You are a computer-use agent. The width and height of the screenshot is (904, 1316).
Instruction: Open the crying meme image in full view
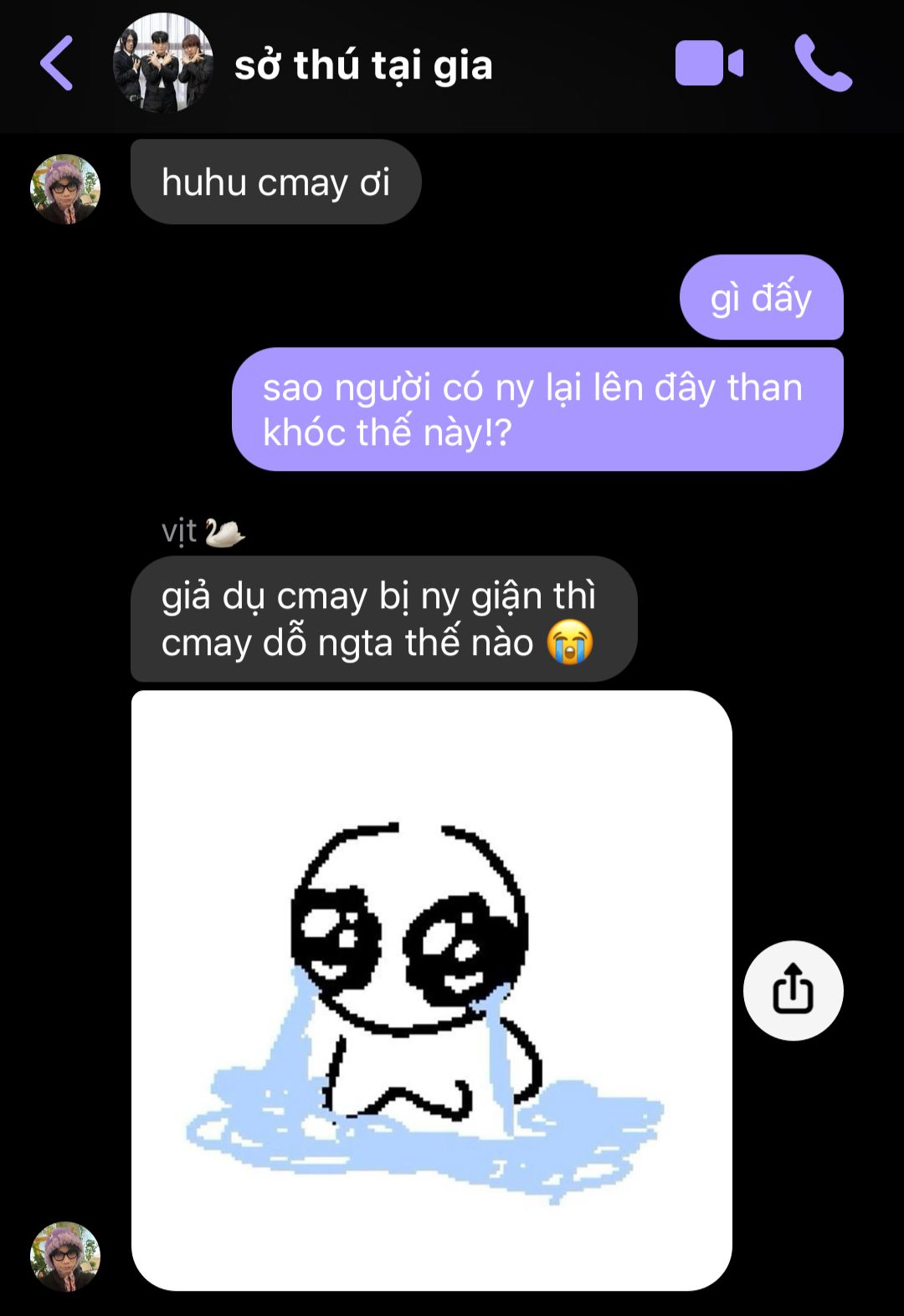[431, 990]
